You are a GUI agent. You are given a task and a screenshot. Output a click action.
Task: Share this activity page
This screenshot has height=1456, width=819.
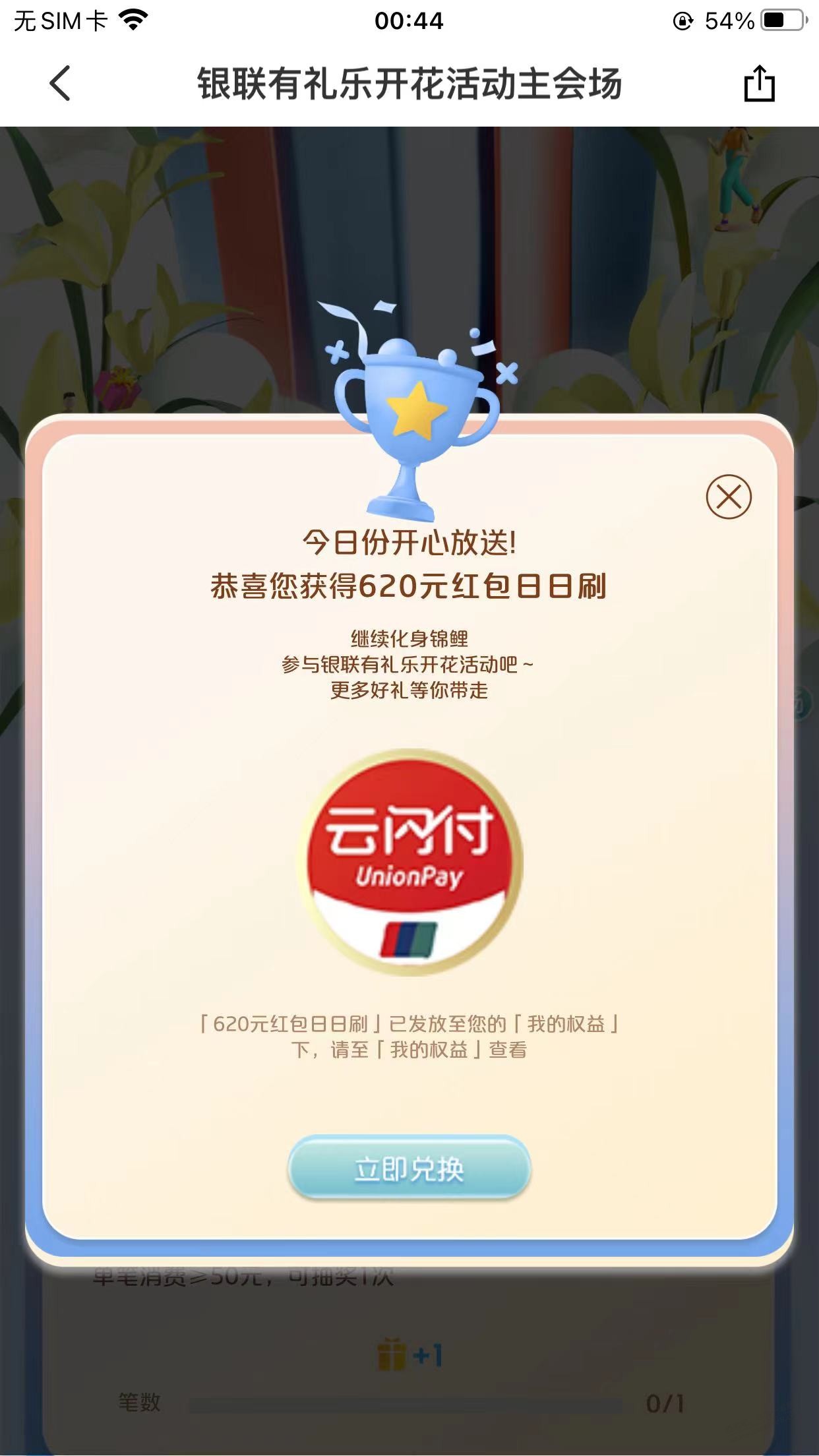tap(759, 84)
